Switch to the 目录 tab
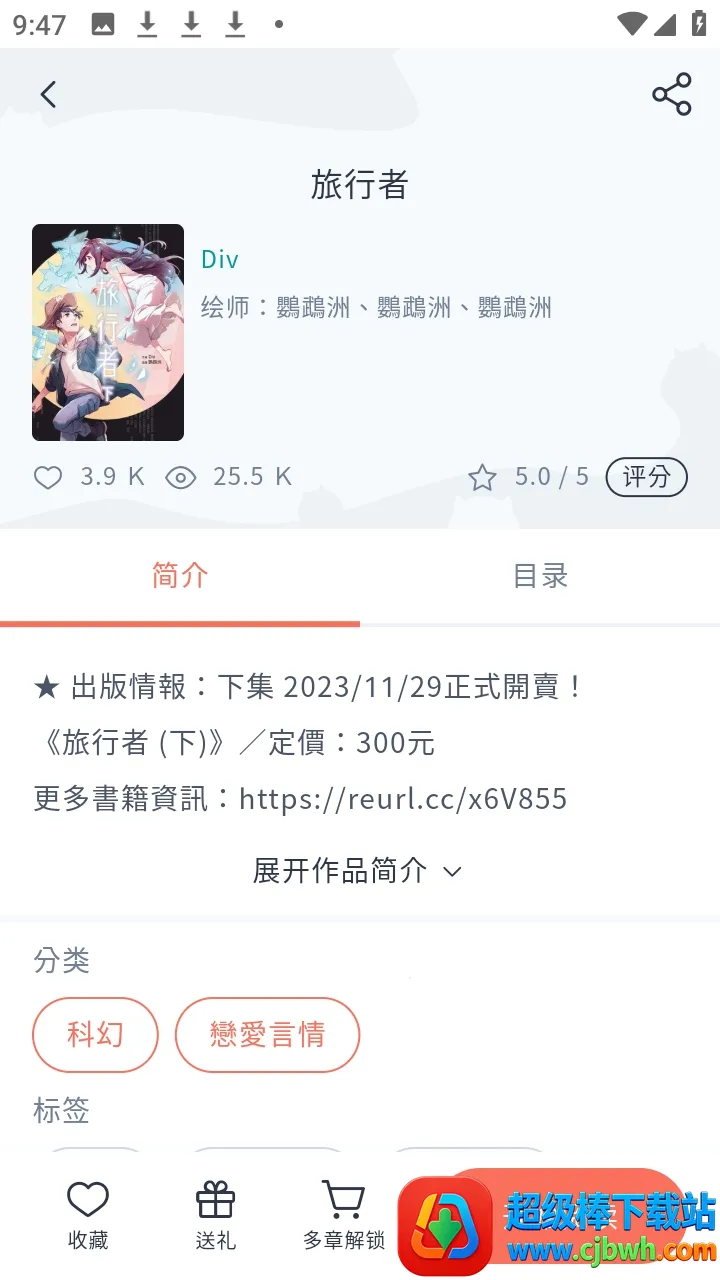Image resolution: width=720 pixels, height=1280 pixels. pyautogui.click(x=540, y=576)
